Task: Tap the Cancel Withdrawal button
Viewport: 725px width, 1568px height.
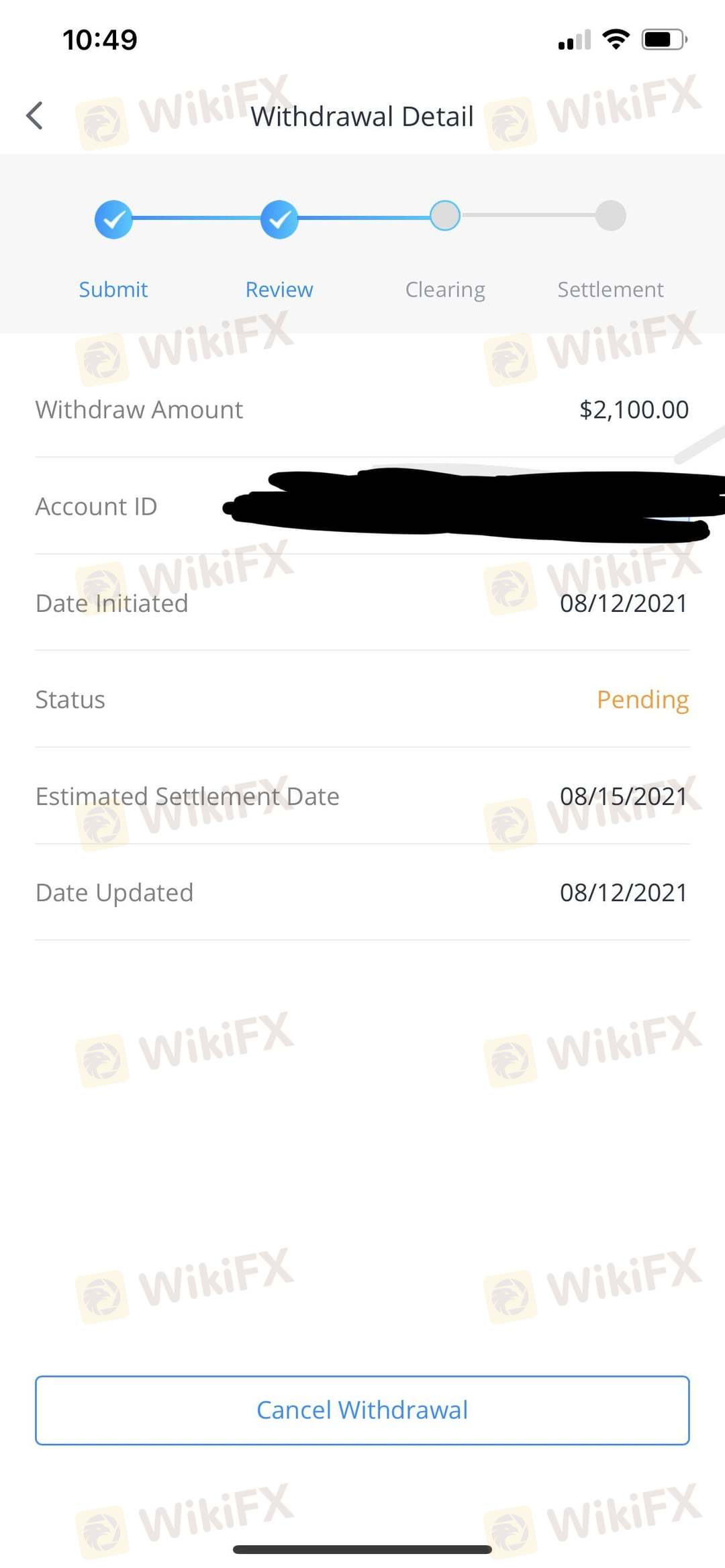Action: 362,1410
